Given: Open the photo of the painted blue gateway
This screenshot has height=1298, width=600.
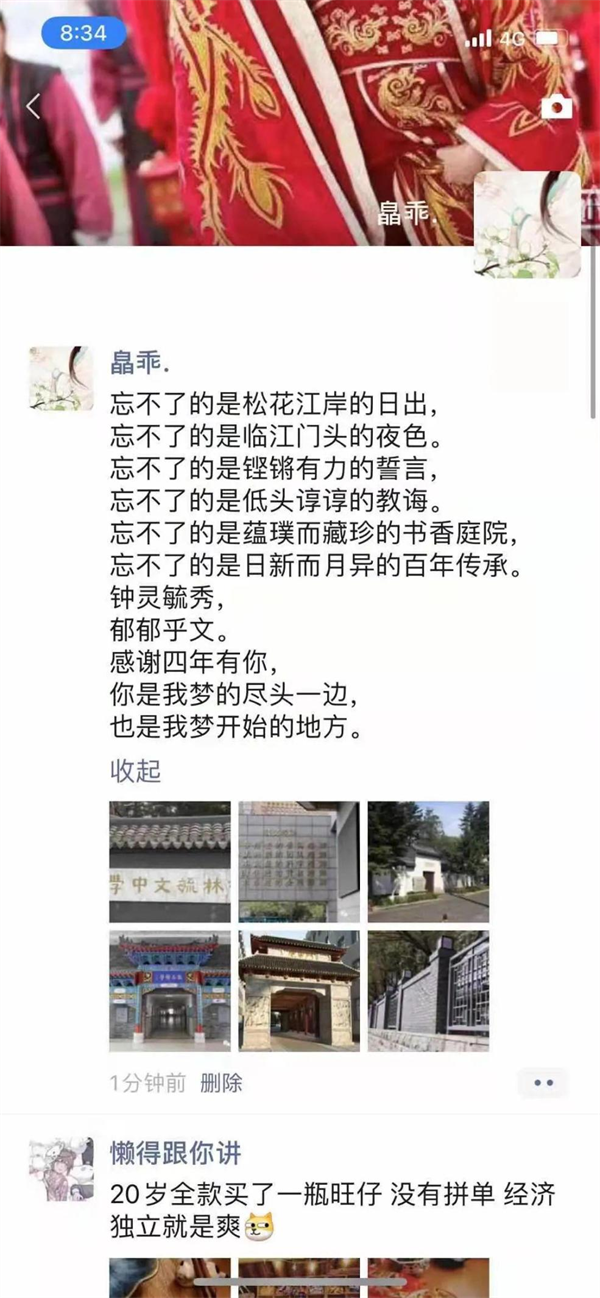Looking at the screenshot, I should point(170,991).
